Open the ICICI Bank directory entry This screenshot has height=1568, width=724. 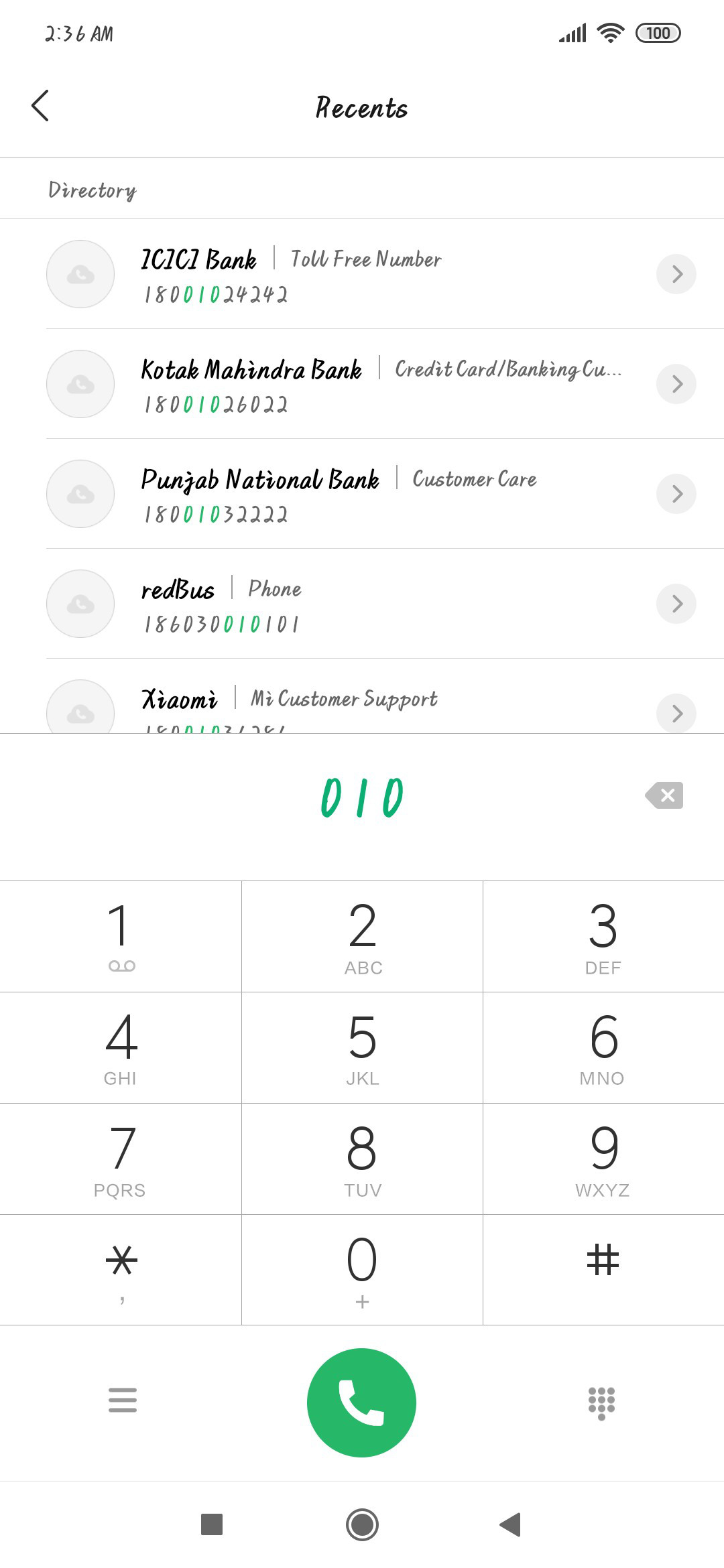pos(362,274)
